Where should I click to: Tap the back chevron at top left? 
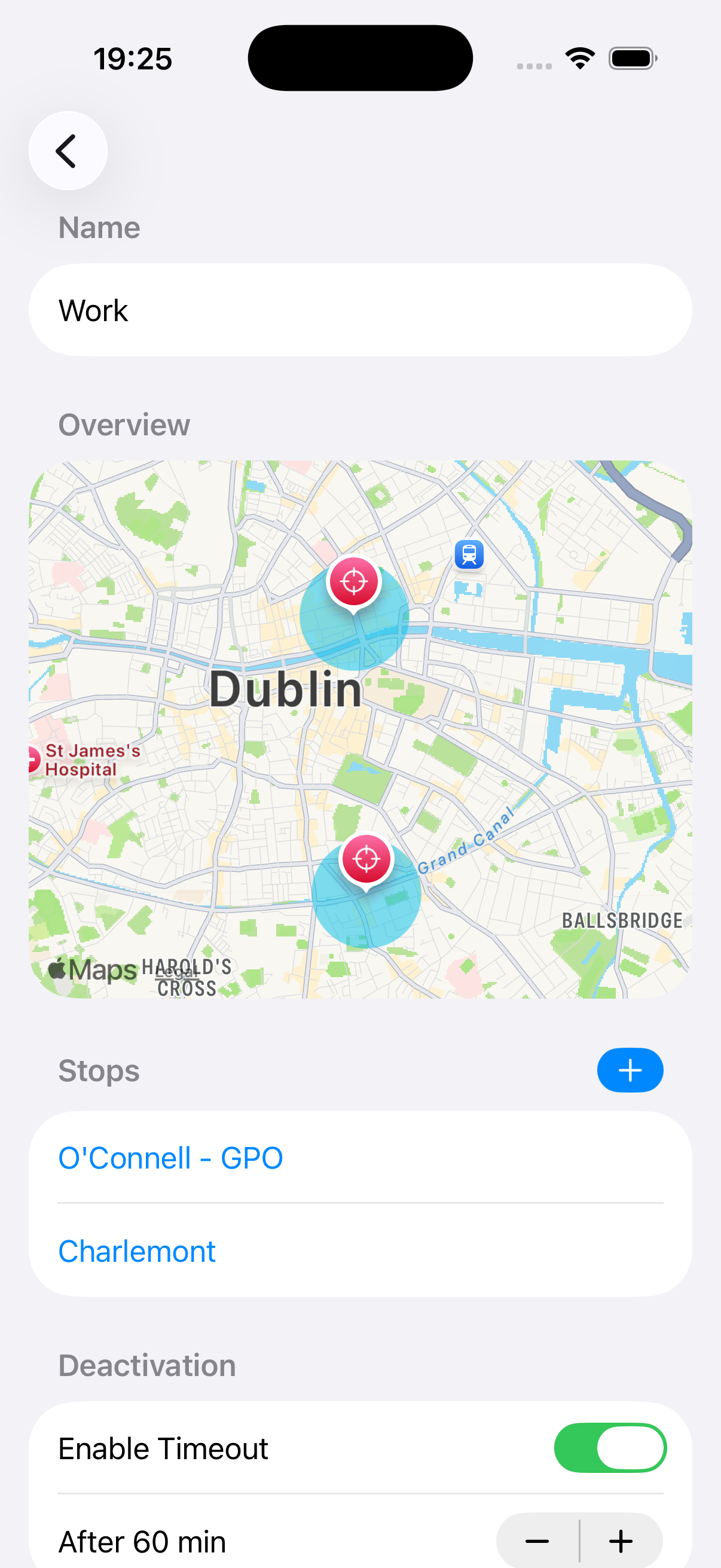(x=68, y=150)
